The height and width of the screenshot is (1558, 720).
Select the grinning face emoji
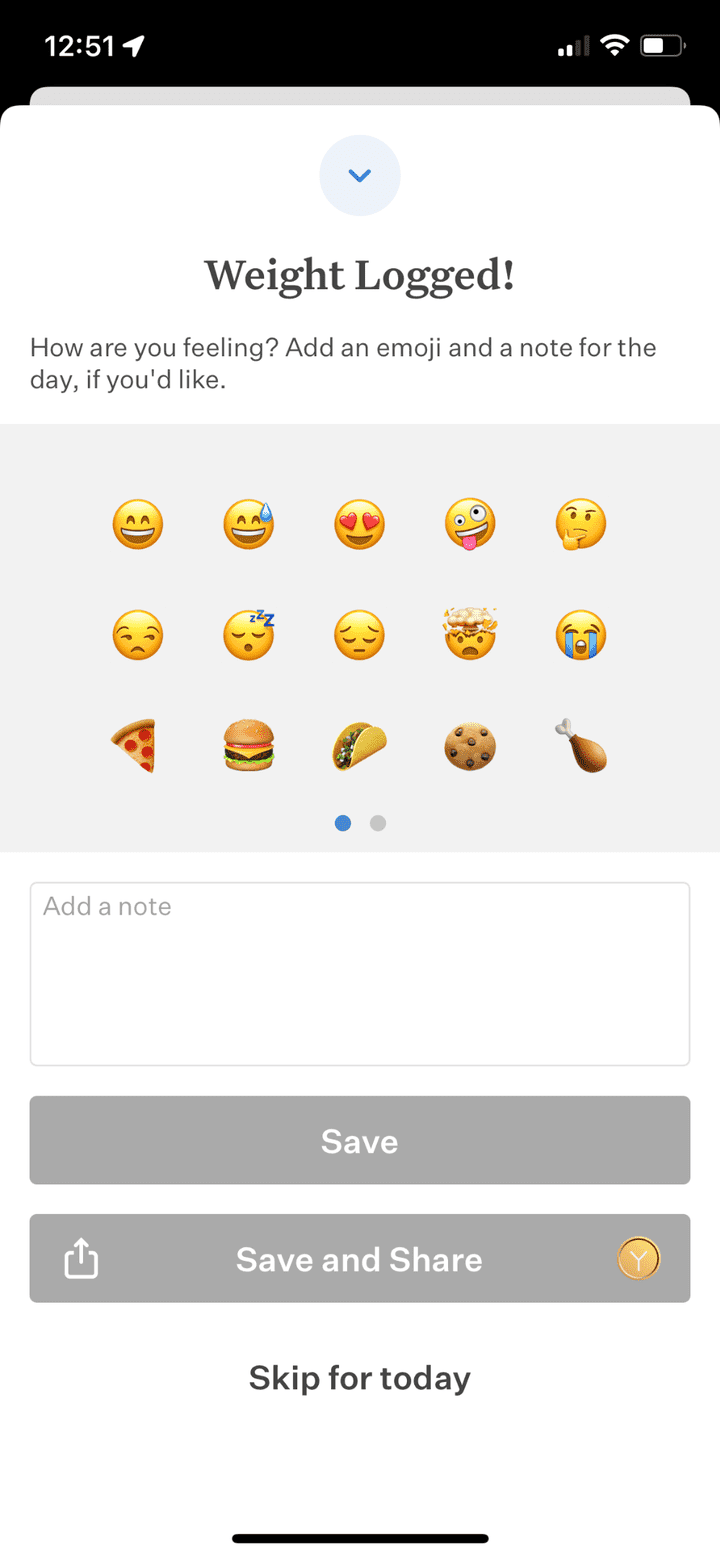[x=138, y=525]
